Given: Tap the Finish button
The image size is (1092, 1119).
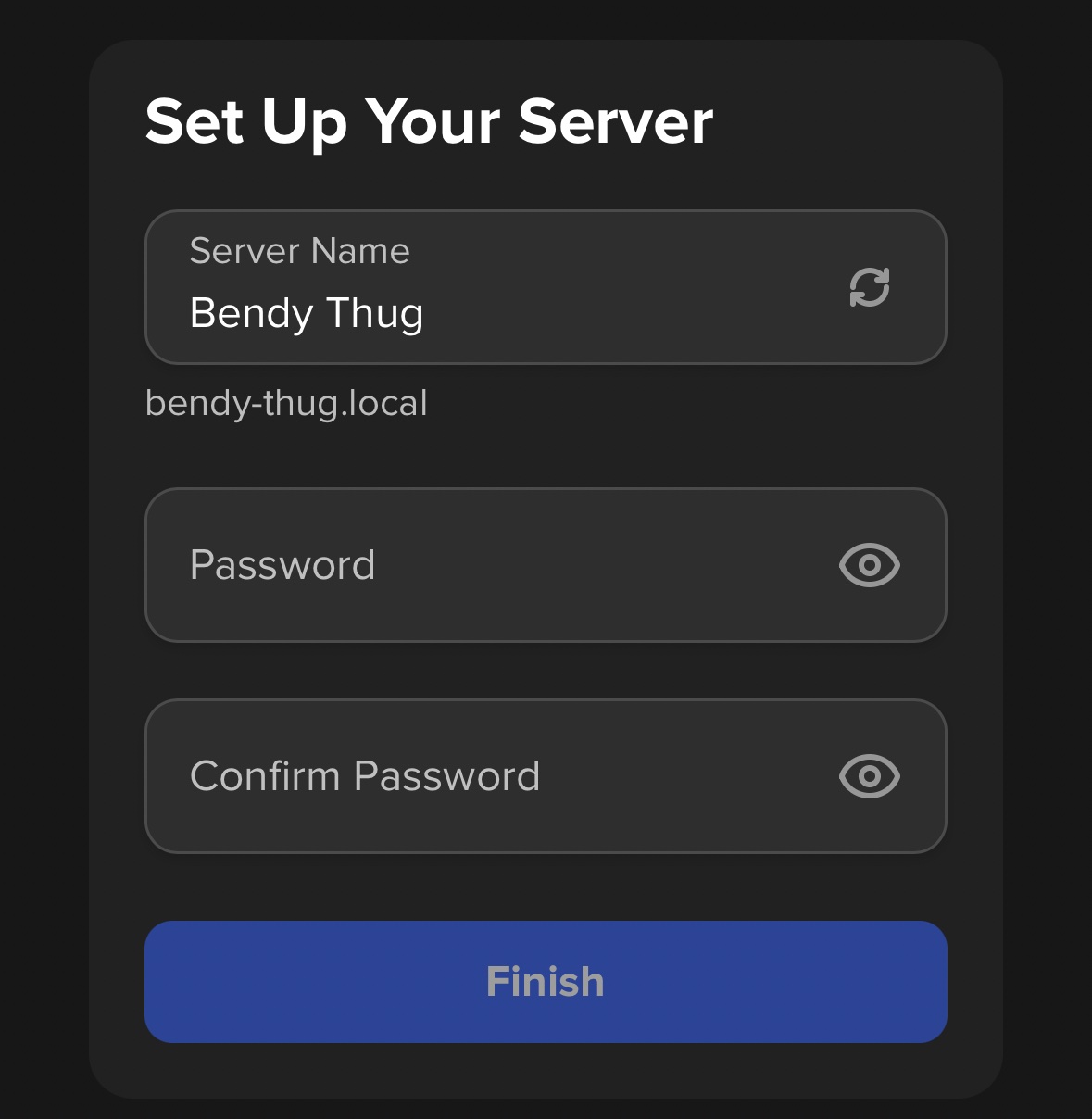Looking at the screenshot, I should pyautogui.click(x=546, y=982).
